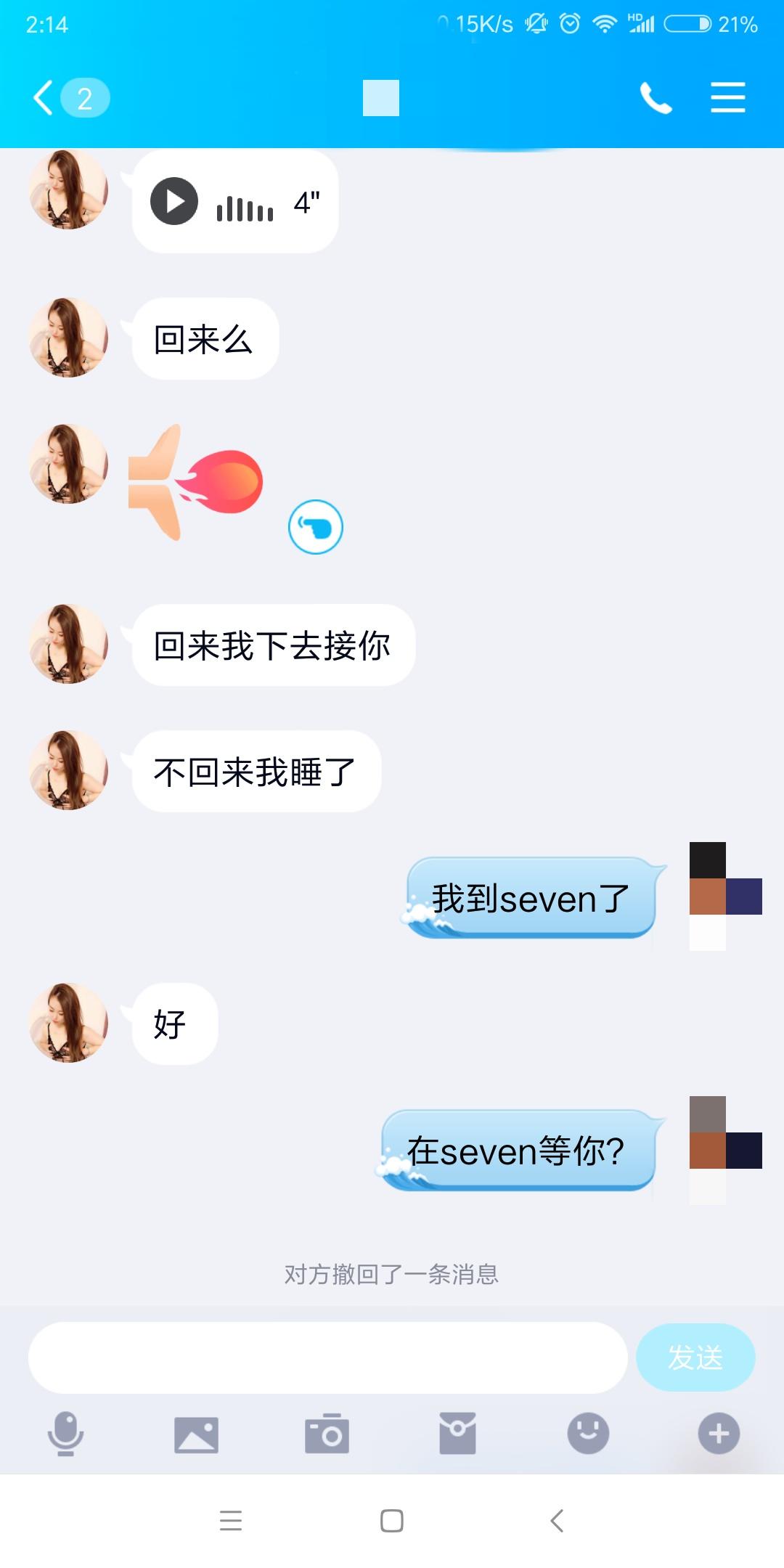Open the emoji panel

(588, 1433)
